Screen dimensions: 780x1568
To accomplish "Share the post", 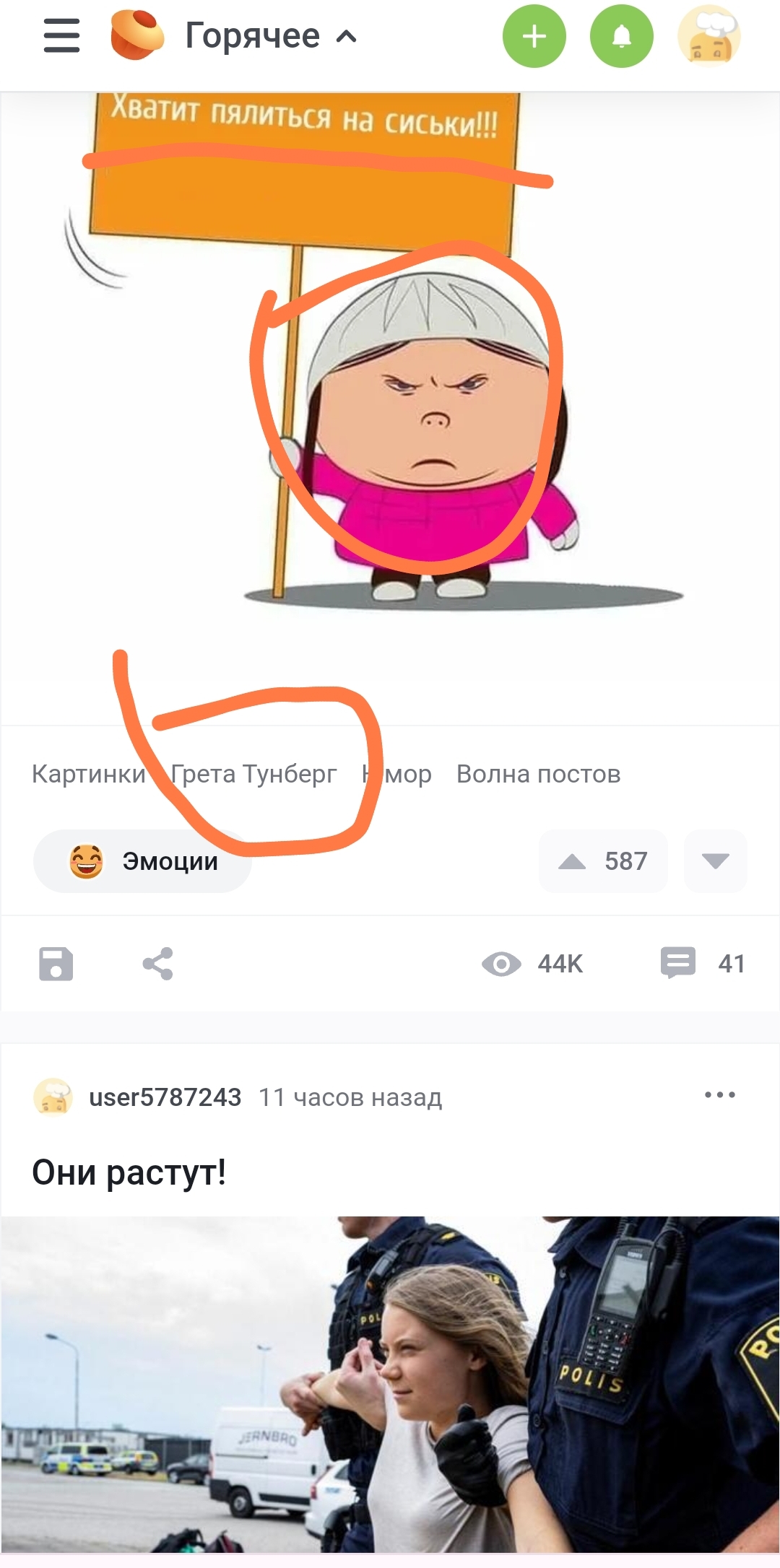I will pyautogui.click(x=157, y=964).
